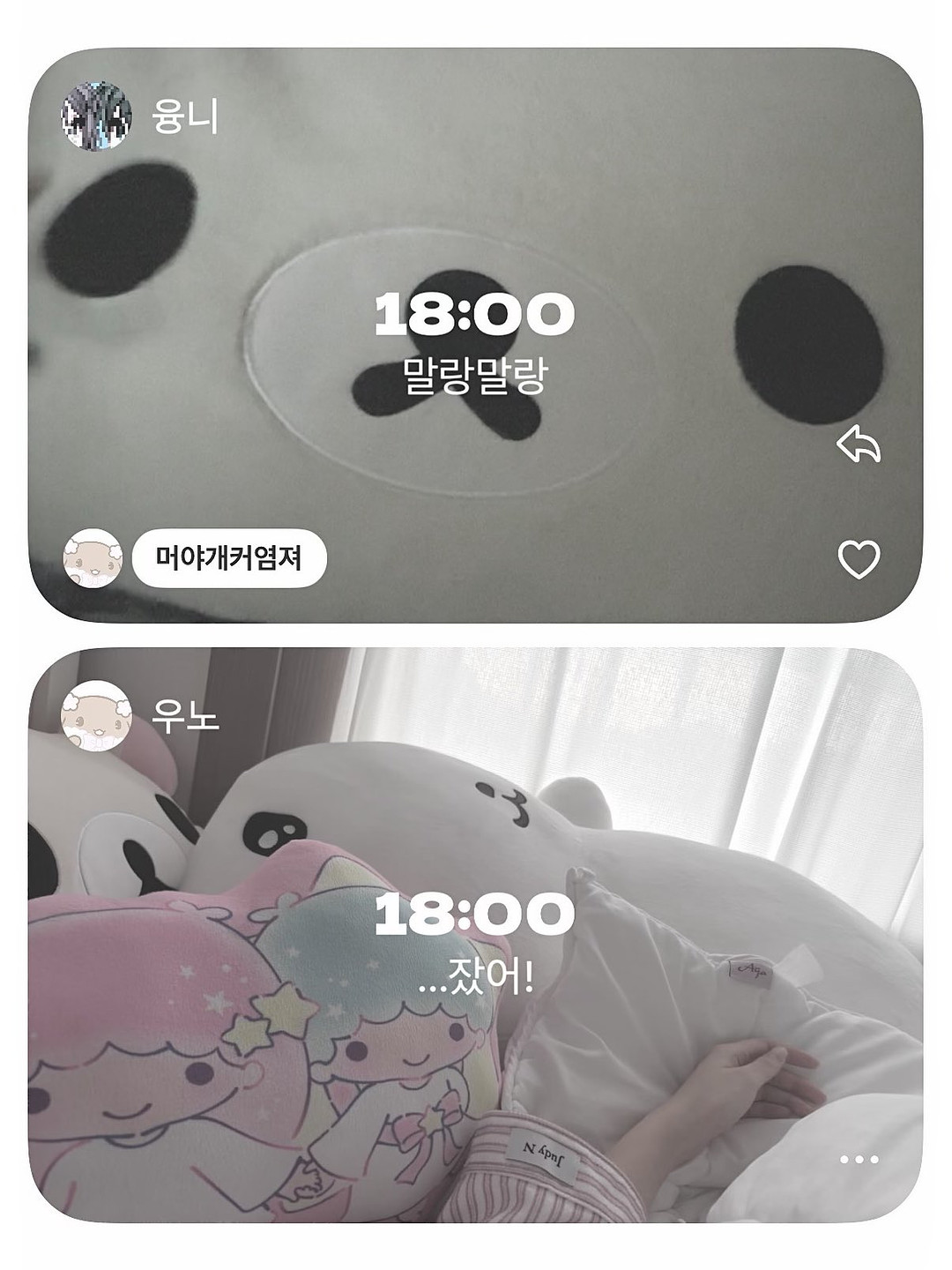Open overflow menu on 우노's post

click(859, 1159)
